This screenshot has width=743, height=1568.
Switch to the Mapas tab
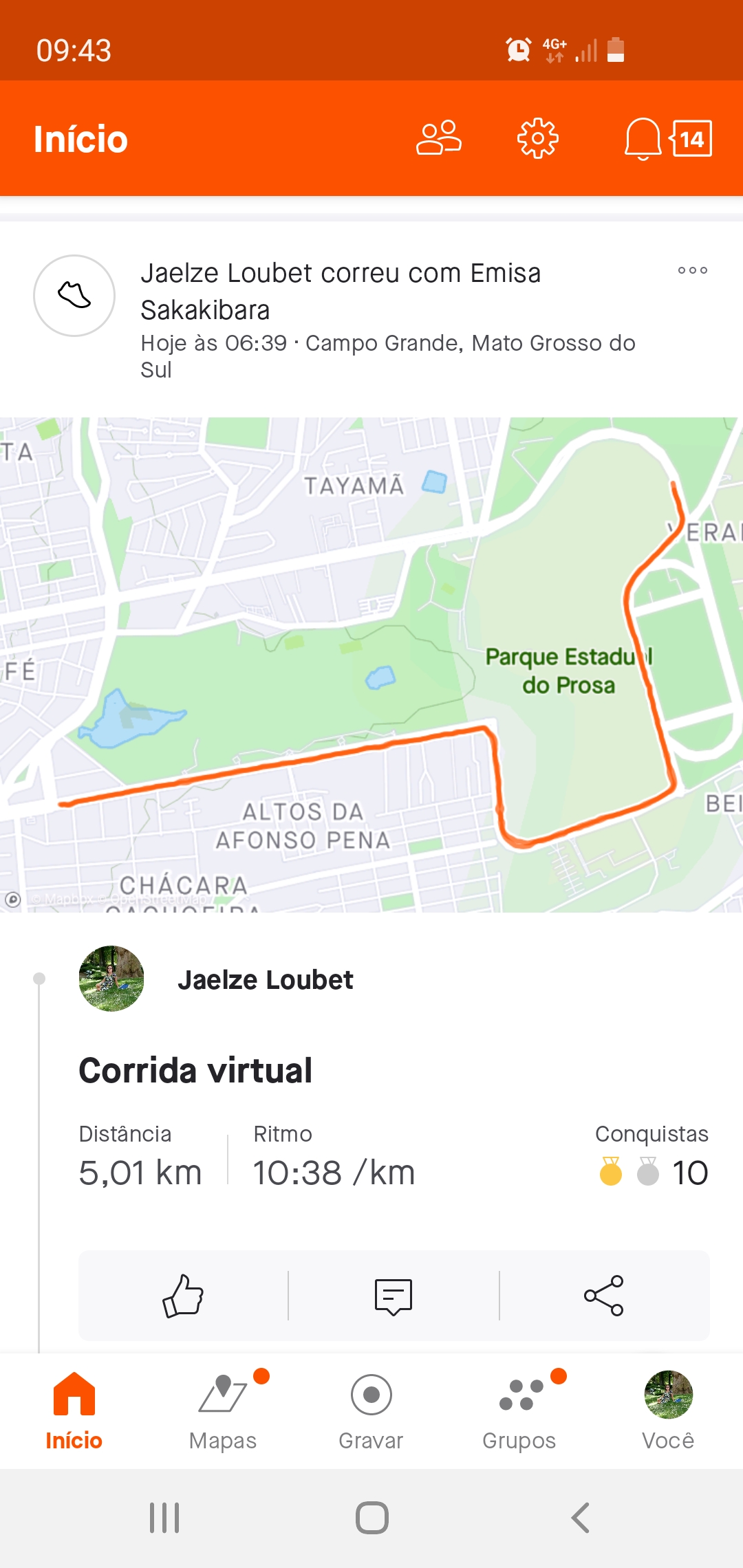click(x=223, y=1411)
